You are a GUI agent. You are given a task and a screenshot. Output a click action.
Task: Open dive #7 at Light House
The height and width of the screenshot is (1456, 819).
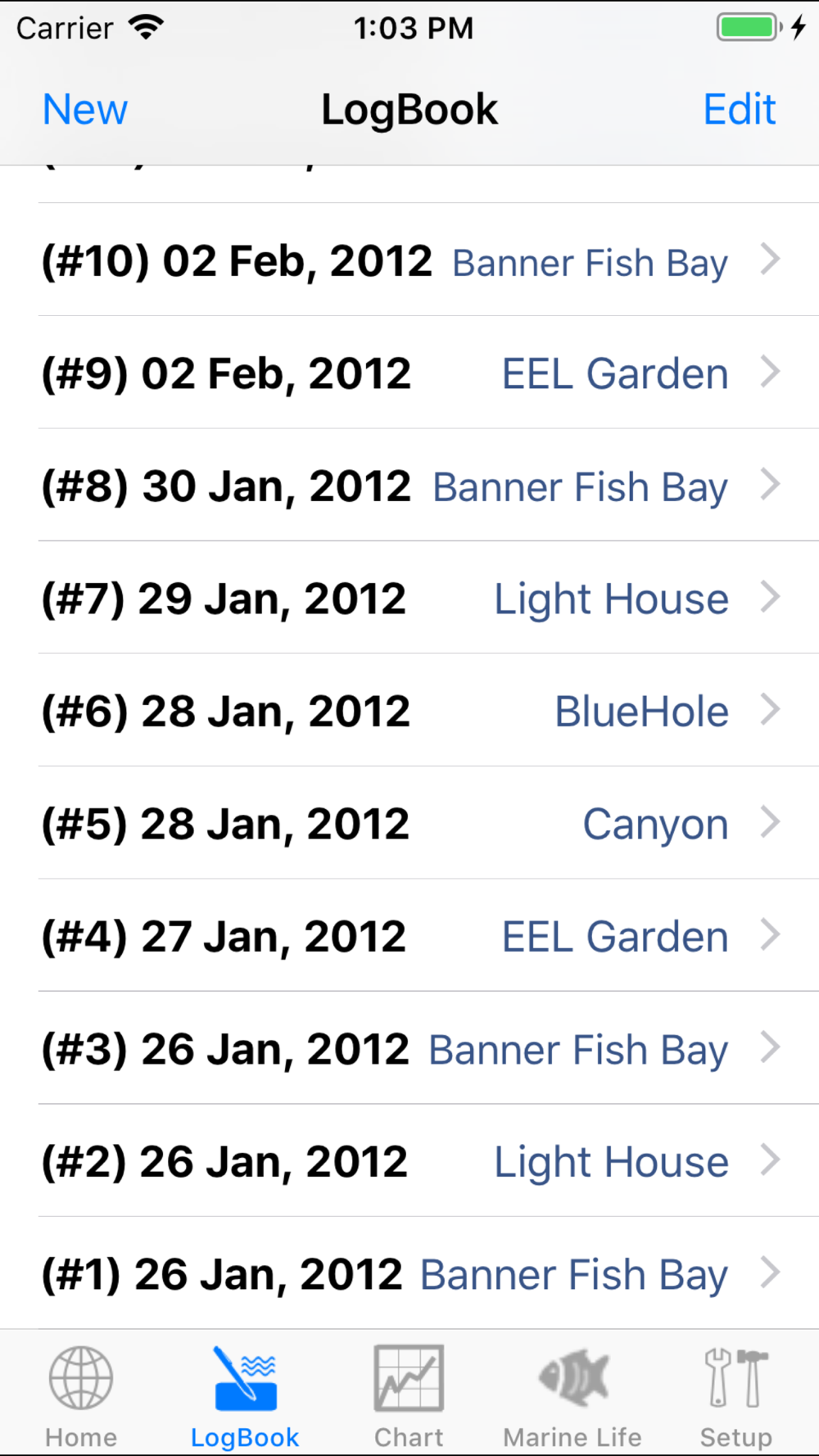click(409, 598)
